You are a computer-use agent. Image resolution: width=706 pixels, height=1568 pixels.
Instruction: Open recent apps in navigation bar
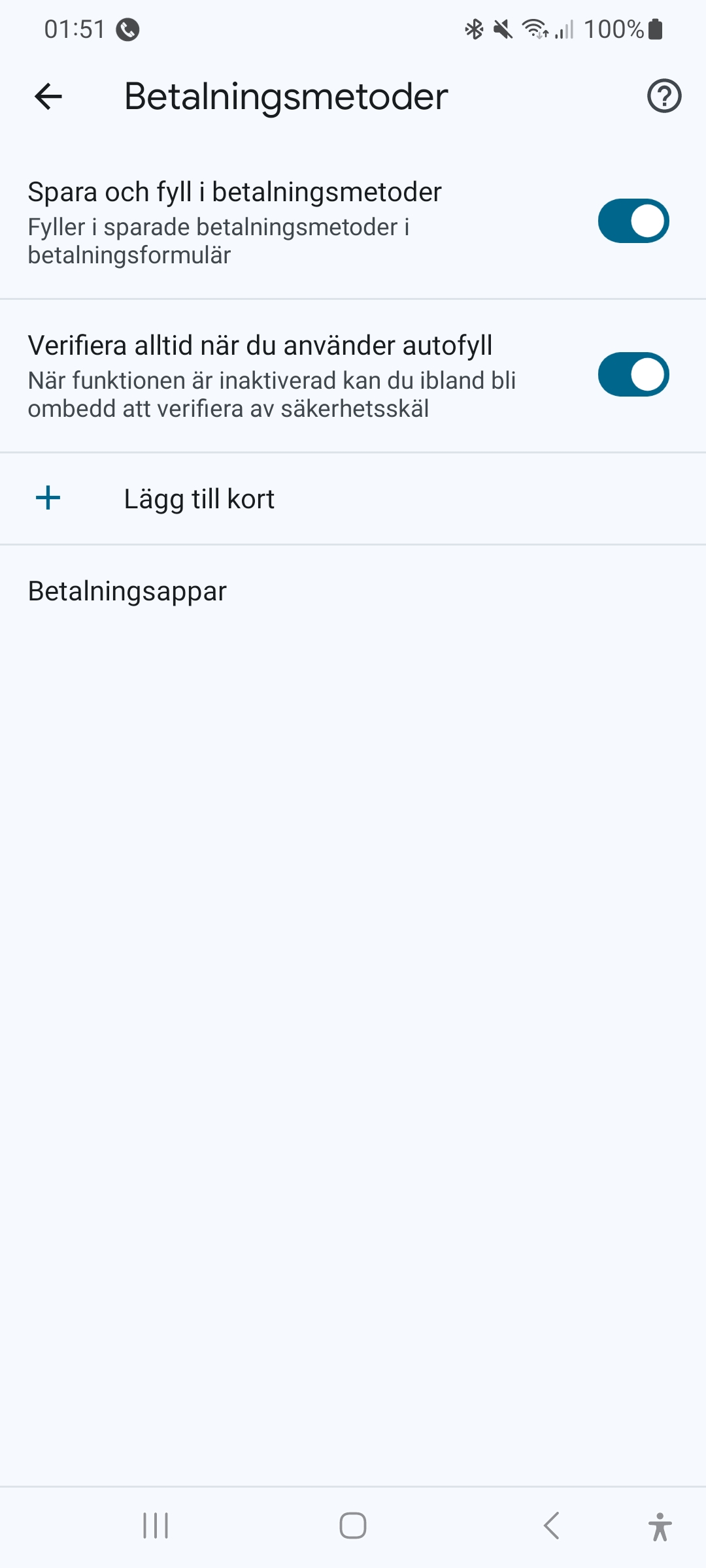click(x=156, y=1526)
